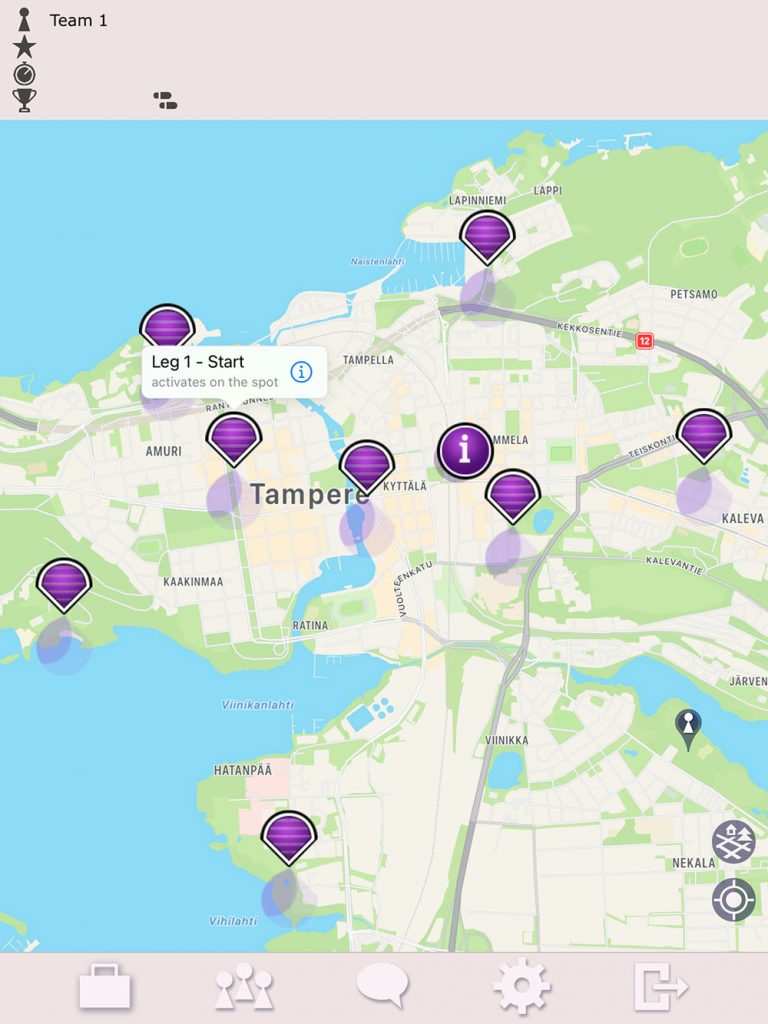
Task: Tap the exit game icon
Action: point(661,987)
